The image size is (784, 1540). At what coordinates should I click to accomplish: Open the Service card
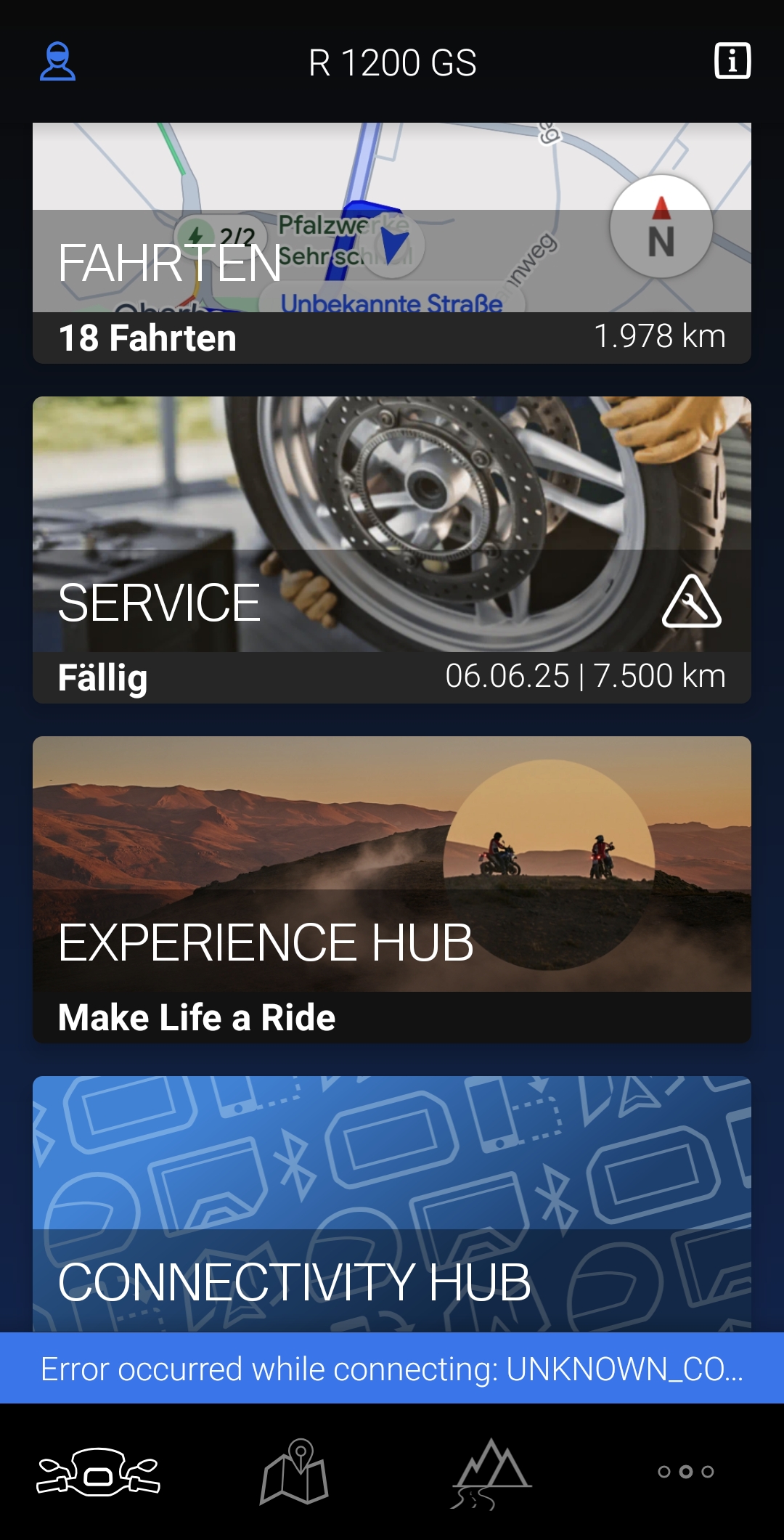tap(392, 550)
